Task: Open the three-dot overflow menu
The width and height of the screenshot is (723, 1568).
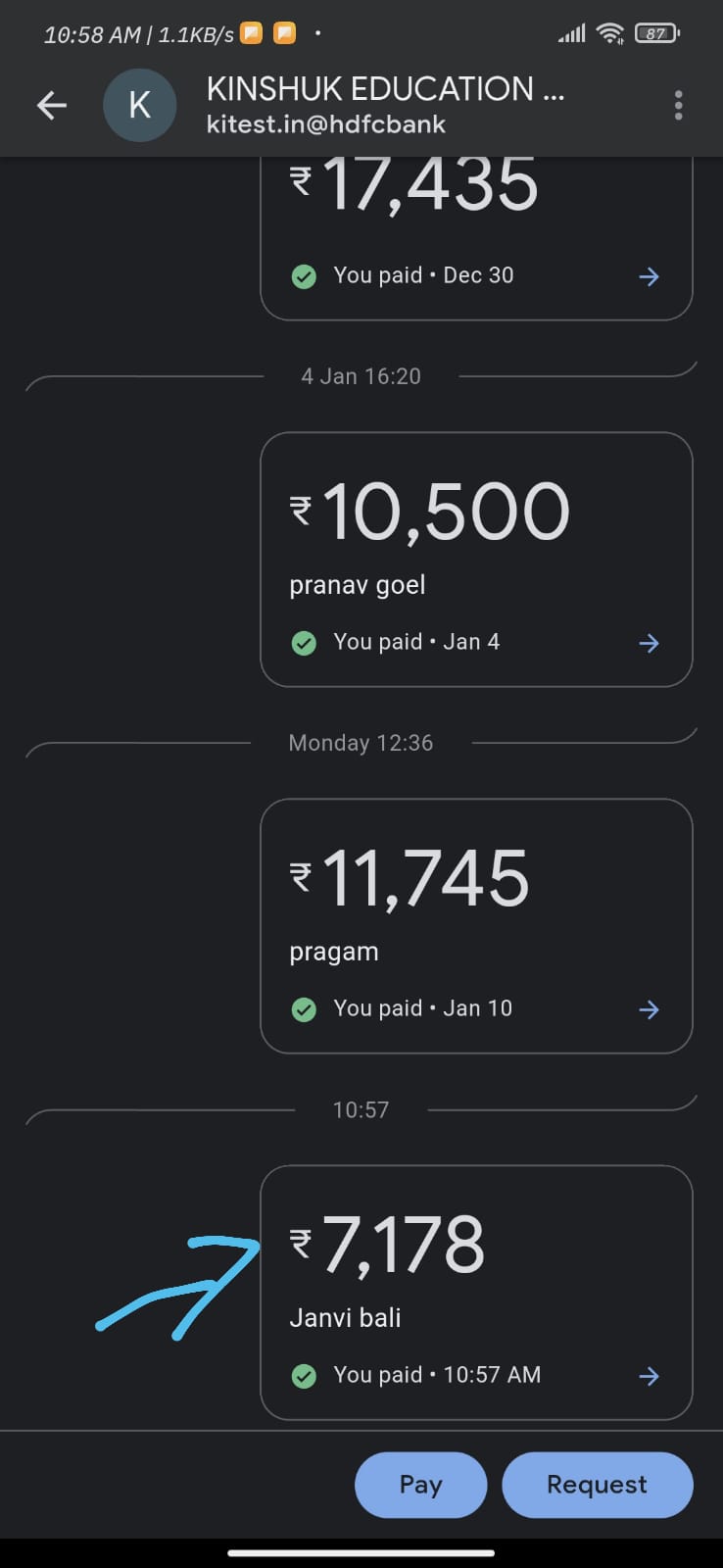Action: coord(678,106)
